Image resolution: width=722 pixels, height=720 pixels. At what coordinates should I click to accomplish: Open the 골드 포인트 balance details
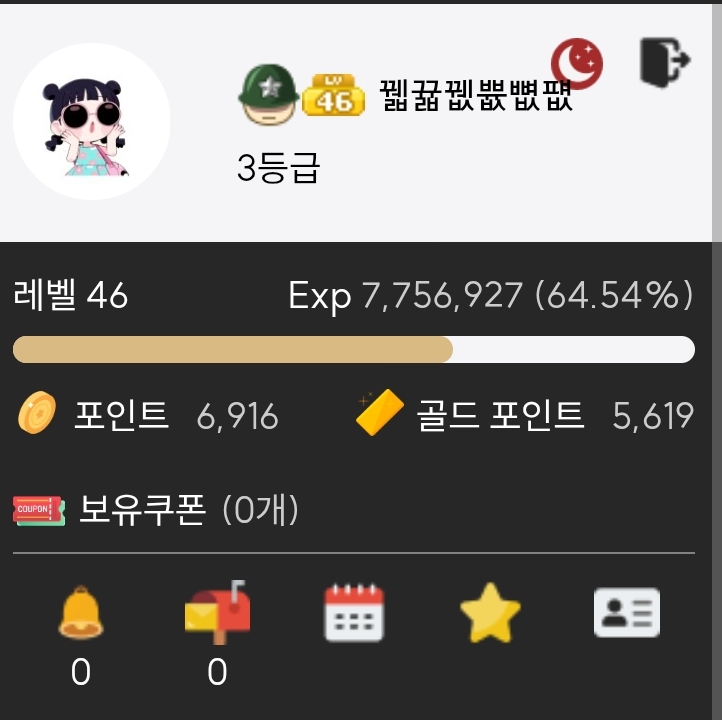[524, 414]
